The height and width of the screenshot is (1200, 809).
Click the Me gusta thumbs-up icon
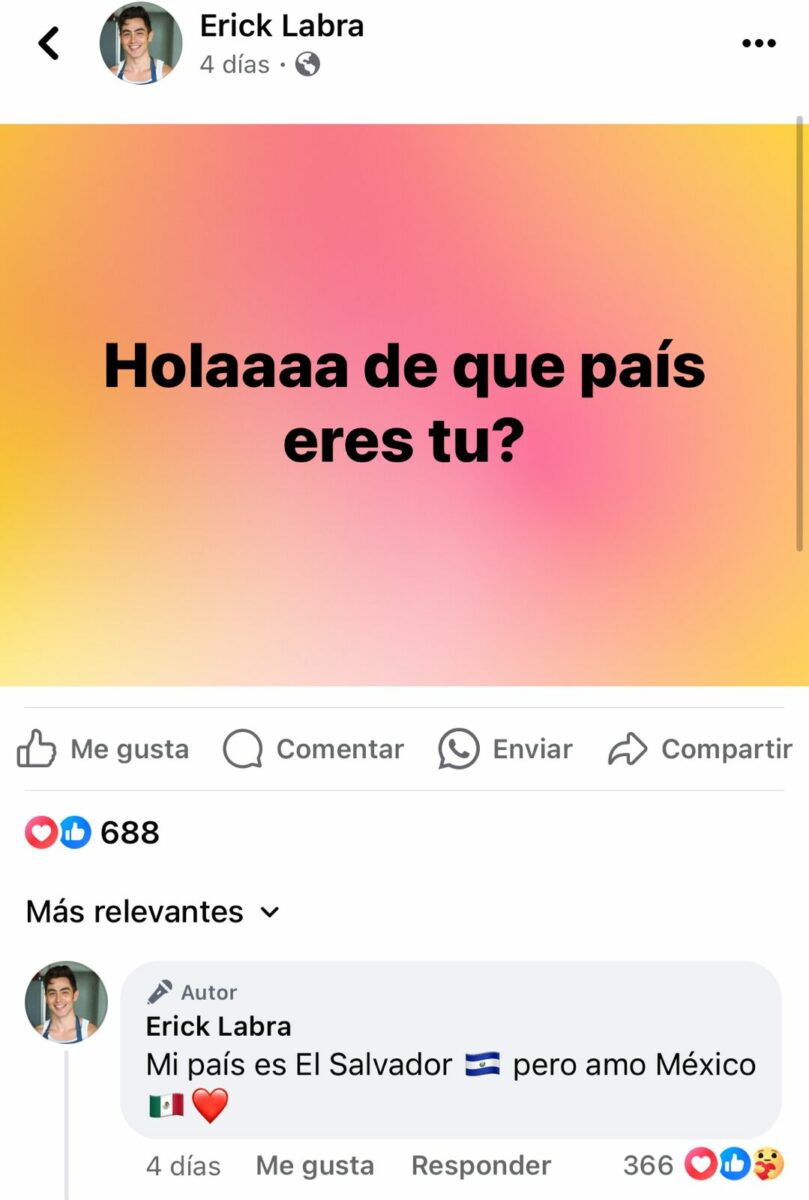coord(37,748)
